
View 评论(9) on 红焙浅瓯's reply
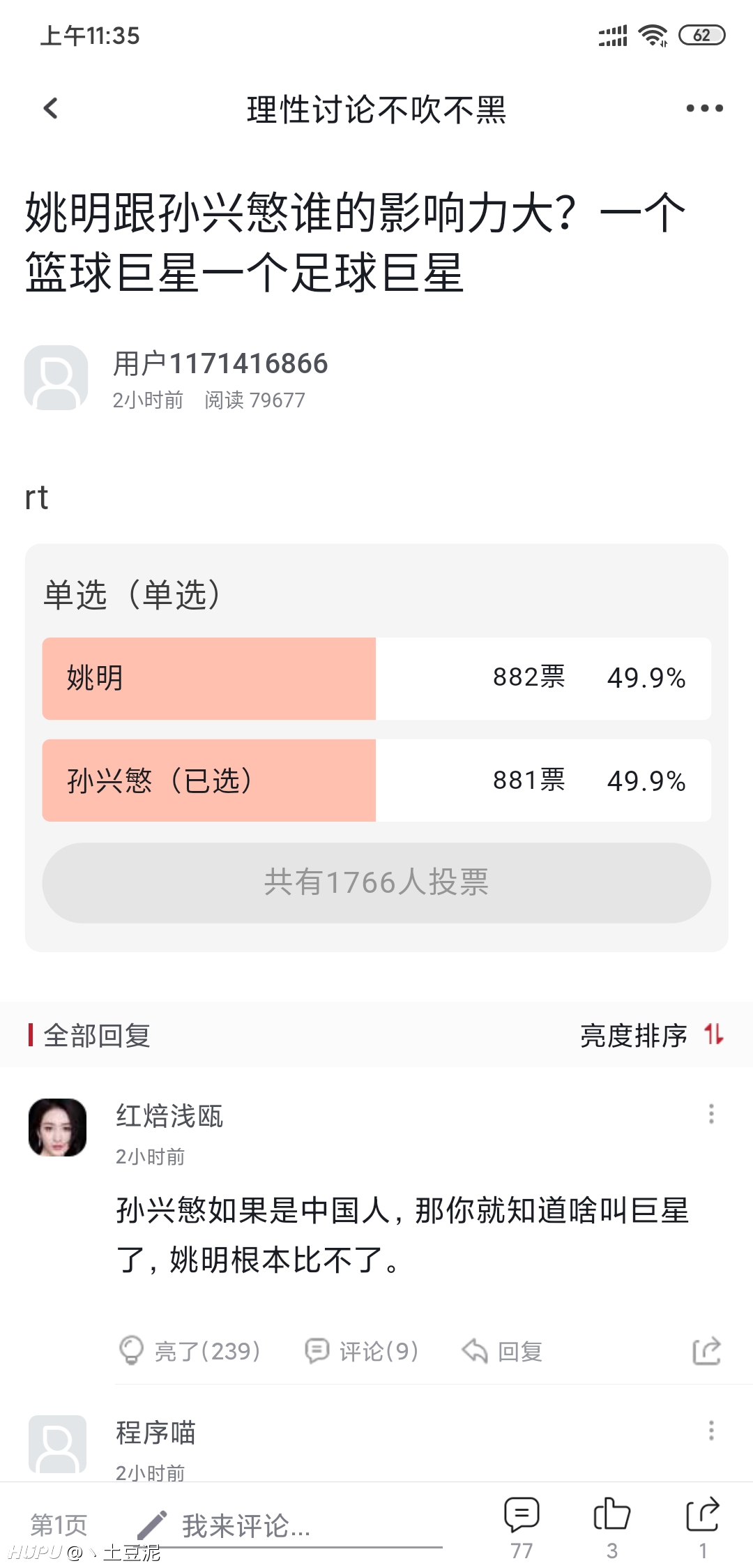362,1351
